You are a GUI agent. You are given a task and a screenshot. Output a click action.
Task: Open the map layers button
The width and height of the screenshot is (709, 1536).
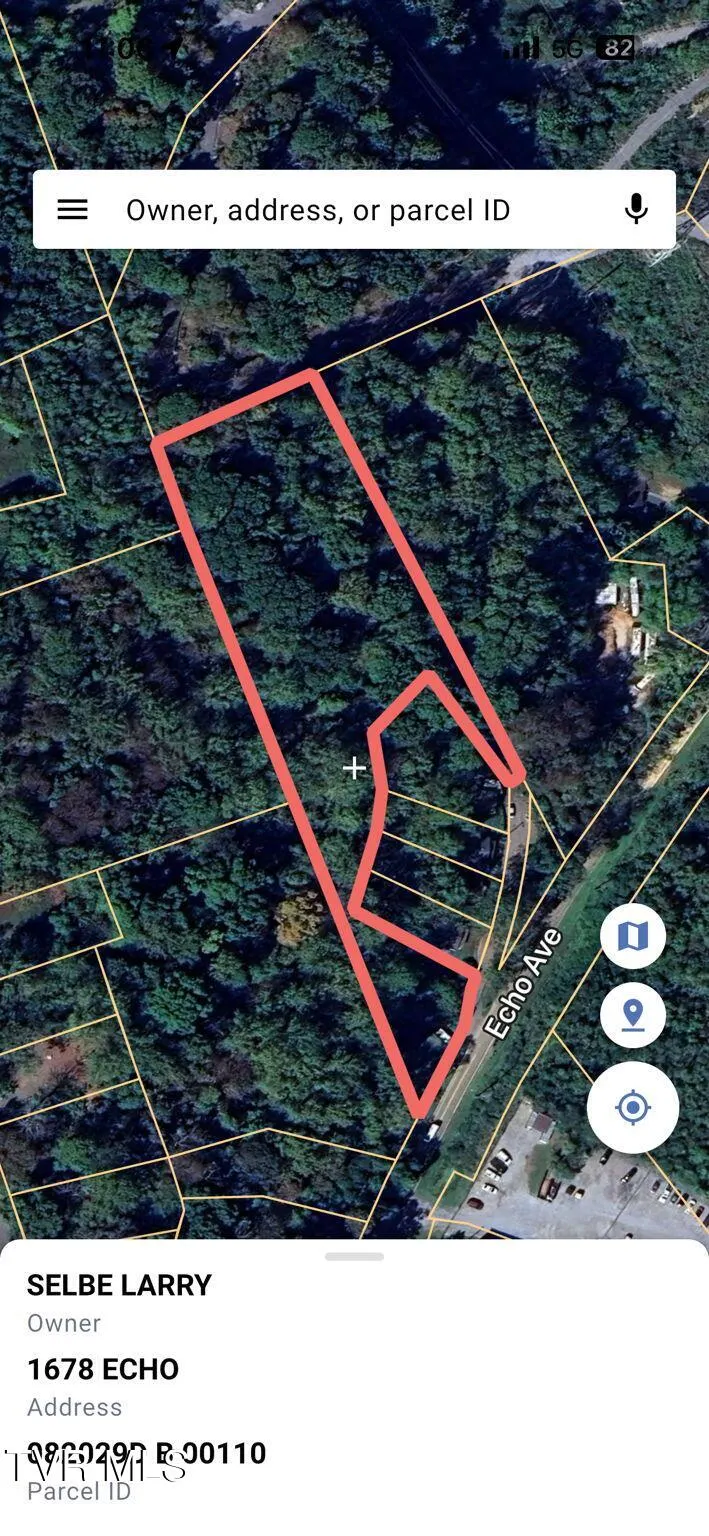click(633, 936)
